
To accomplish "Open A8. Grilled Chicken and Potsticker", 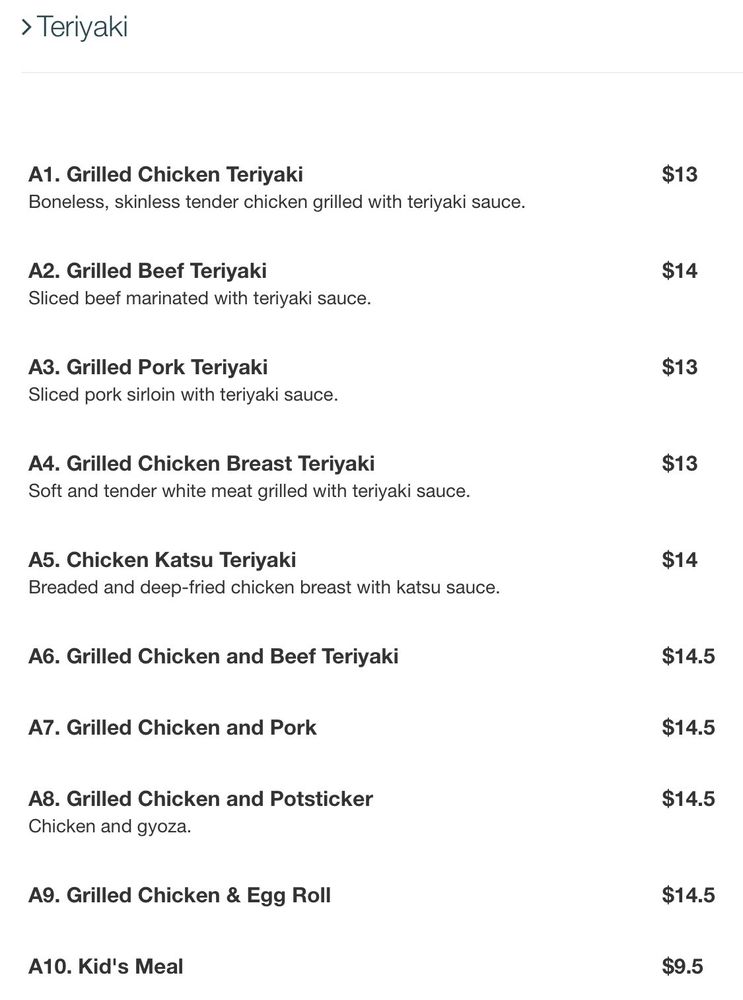I will (201, 799).
